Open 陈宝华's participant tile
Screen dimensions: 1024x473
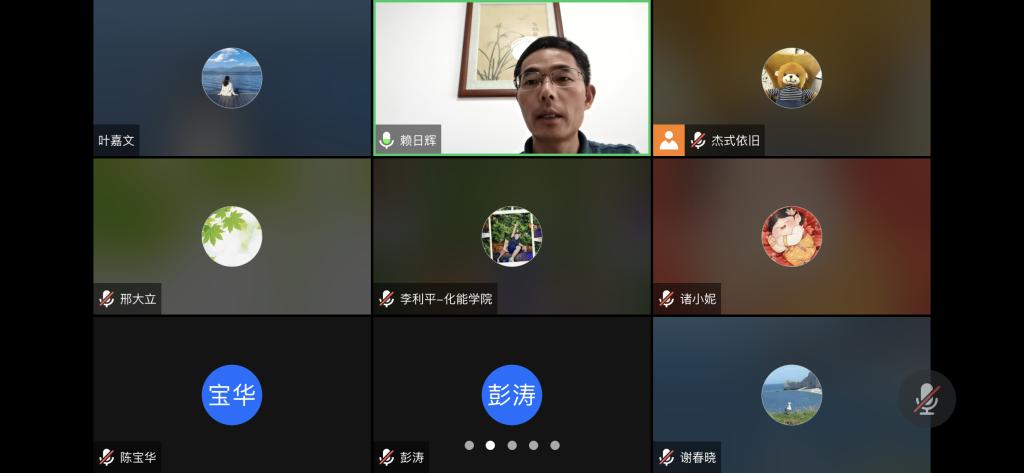(x=232, y=393)
